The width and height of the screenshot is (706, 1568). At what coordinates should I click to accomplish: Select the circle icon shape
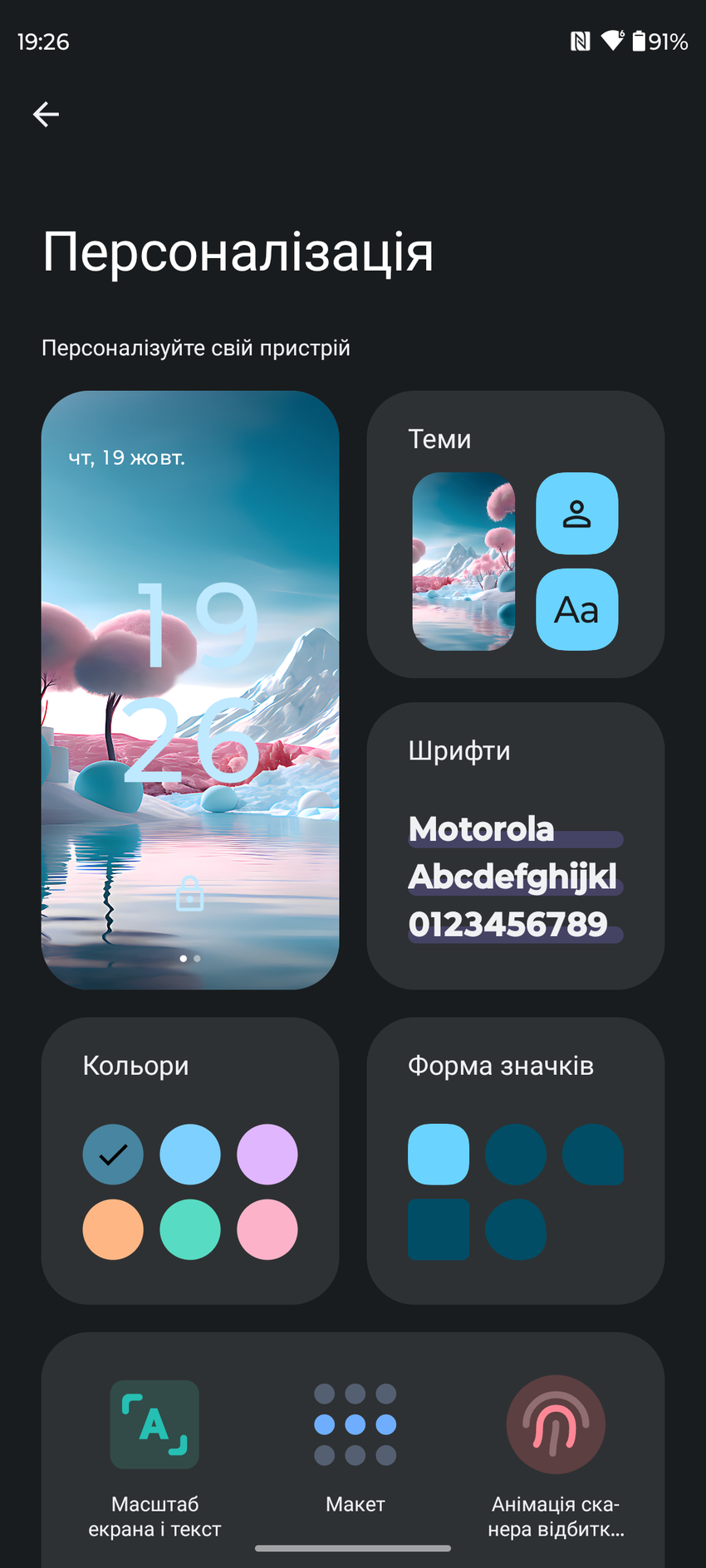point(516,1154)
